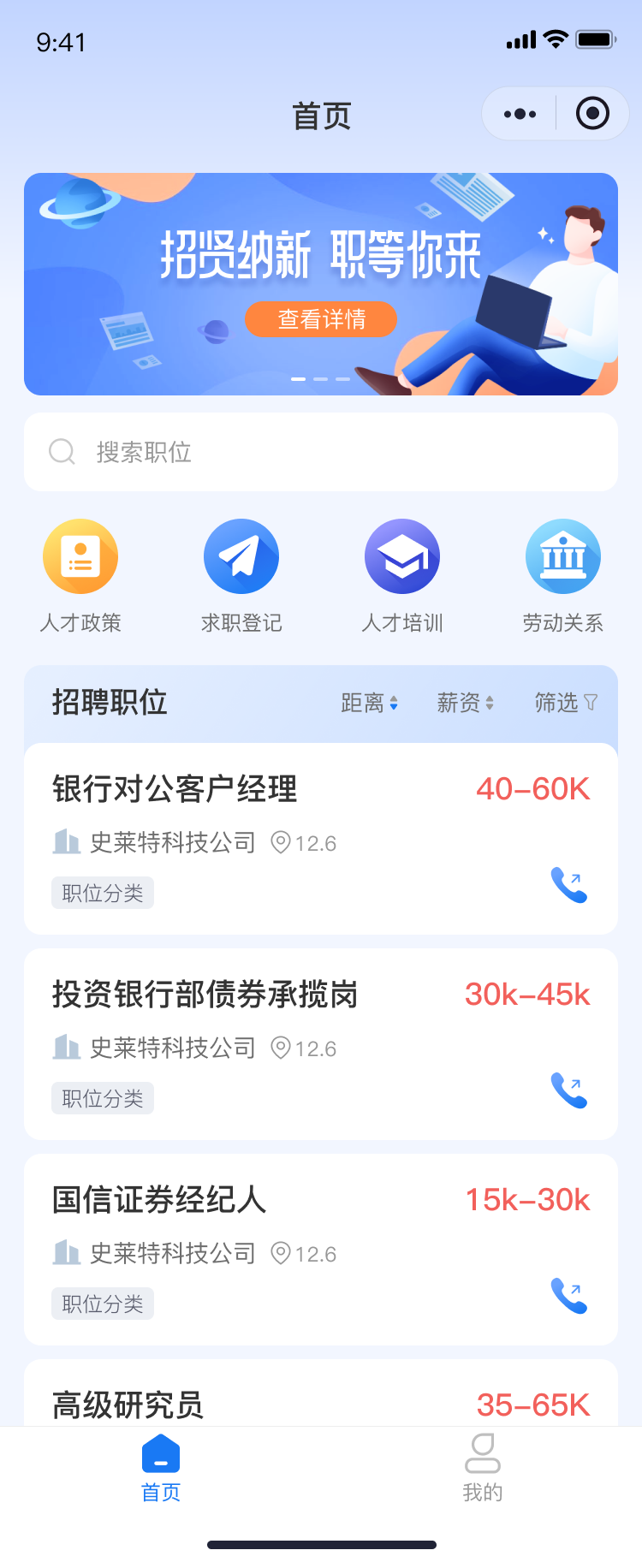642x1568 pixels.
Task: Tap the 查看详情 banner button
Action: pos(321,319)
